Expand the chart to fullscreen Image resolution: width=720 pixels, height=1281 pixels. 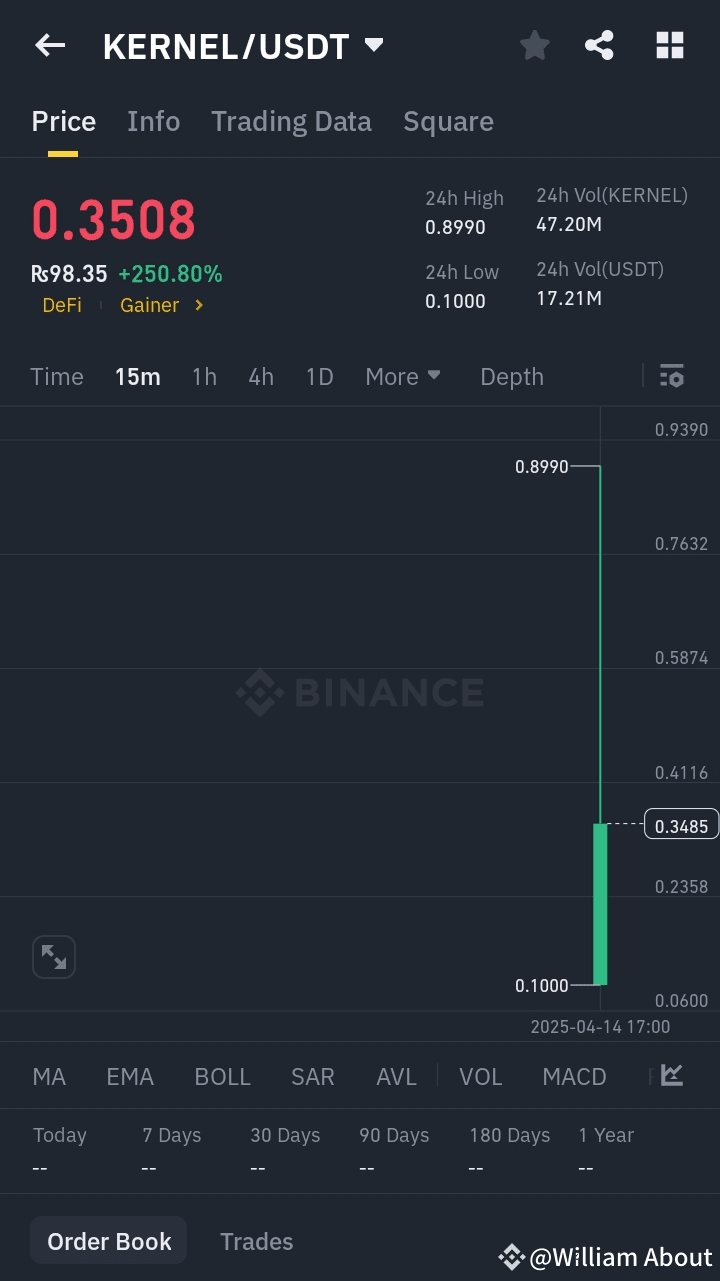pos(53,956)
